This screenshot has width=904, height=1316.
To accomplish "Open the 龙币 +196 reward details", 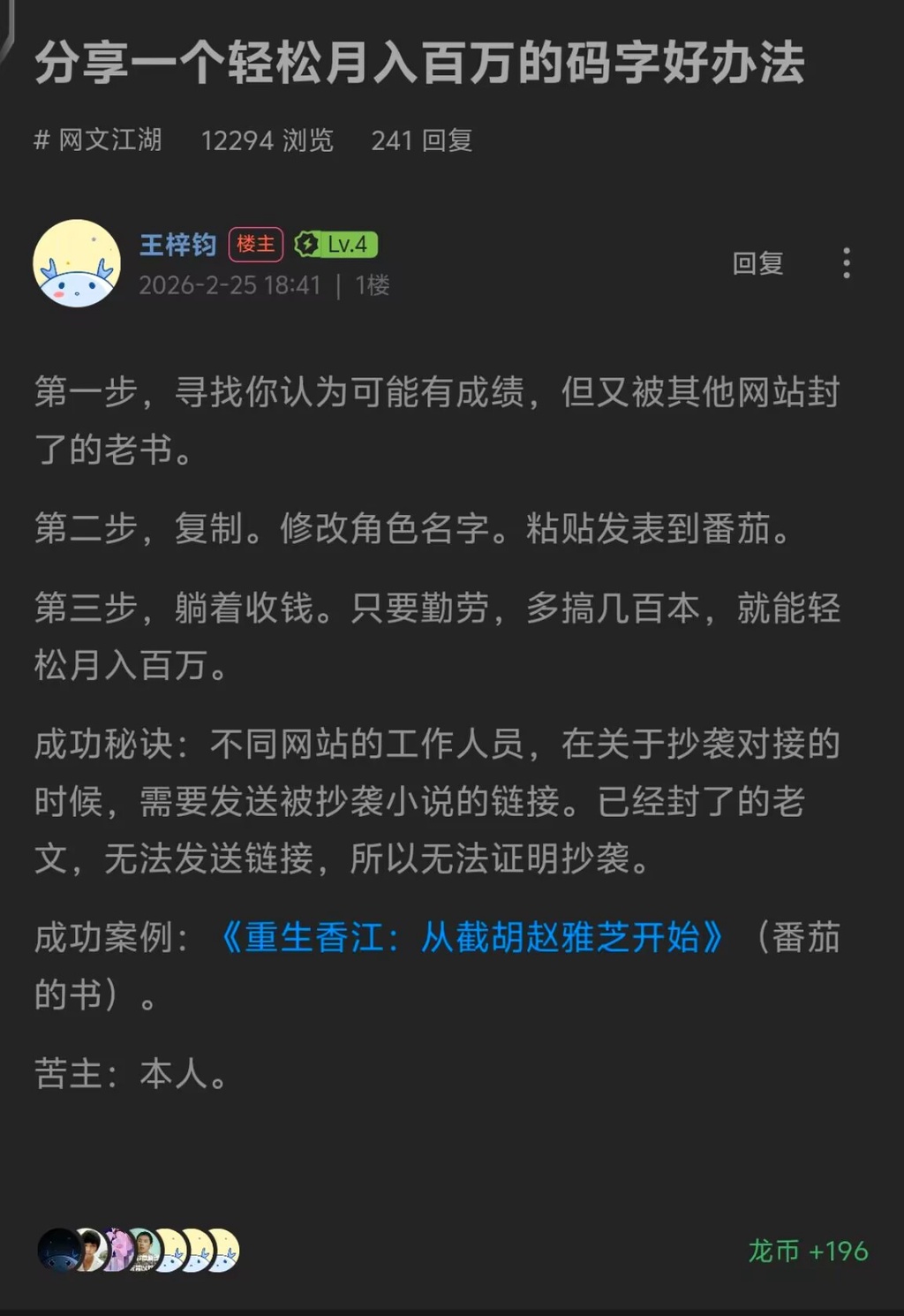I will tap(808, 1251).
